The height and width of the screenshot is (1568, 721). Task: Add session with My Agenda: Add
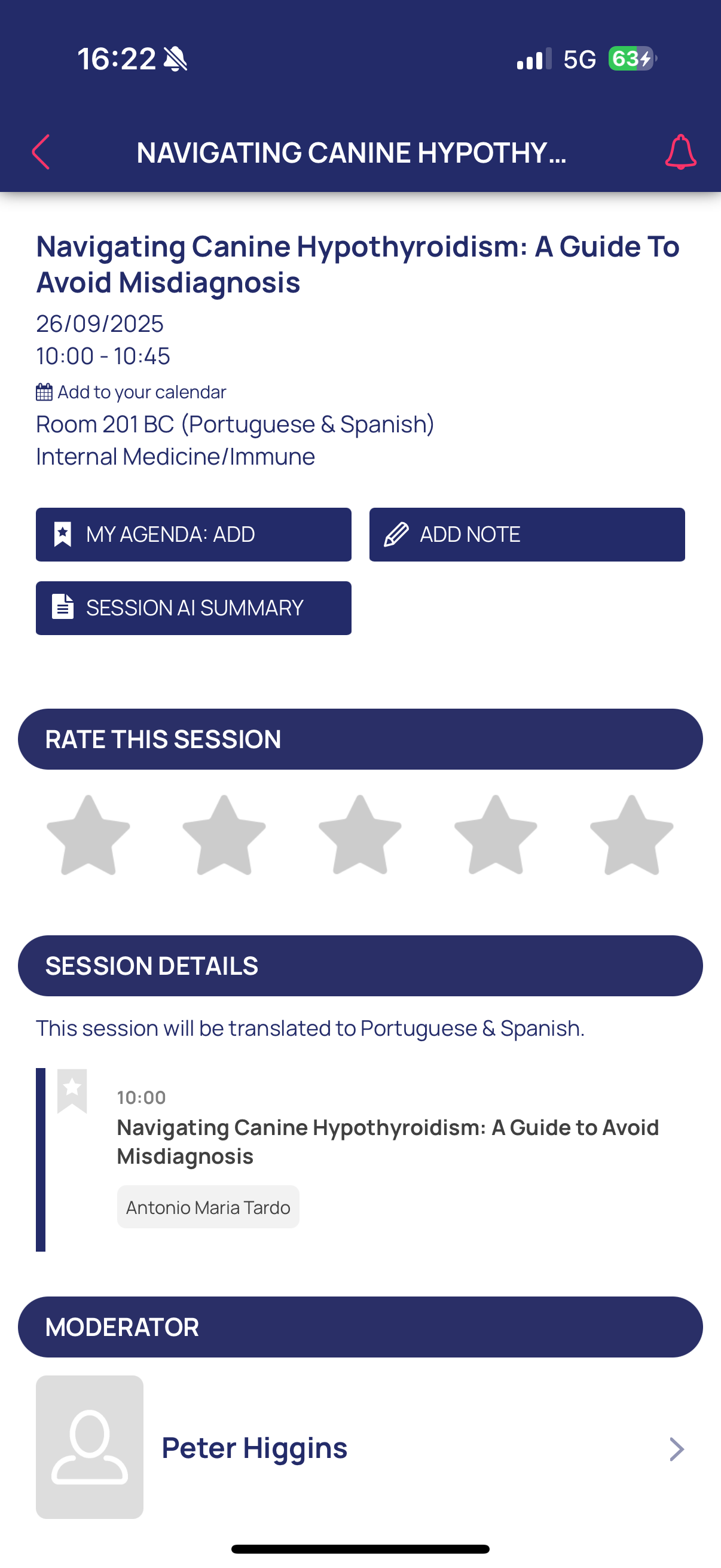[194, 535]
